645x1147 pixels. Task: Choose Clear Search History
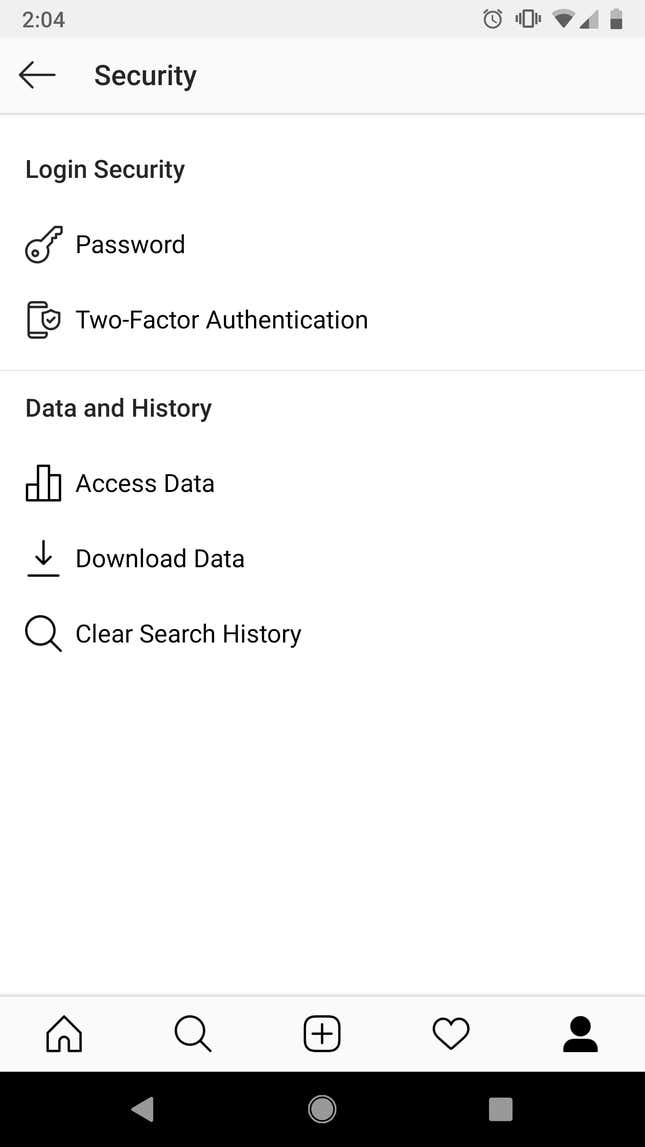(x=188, y=634)
